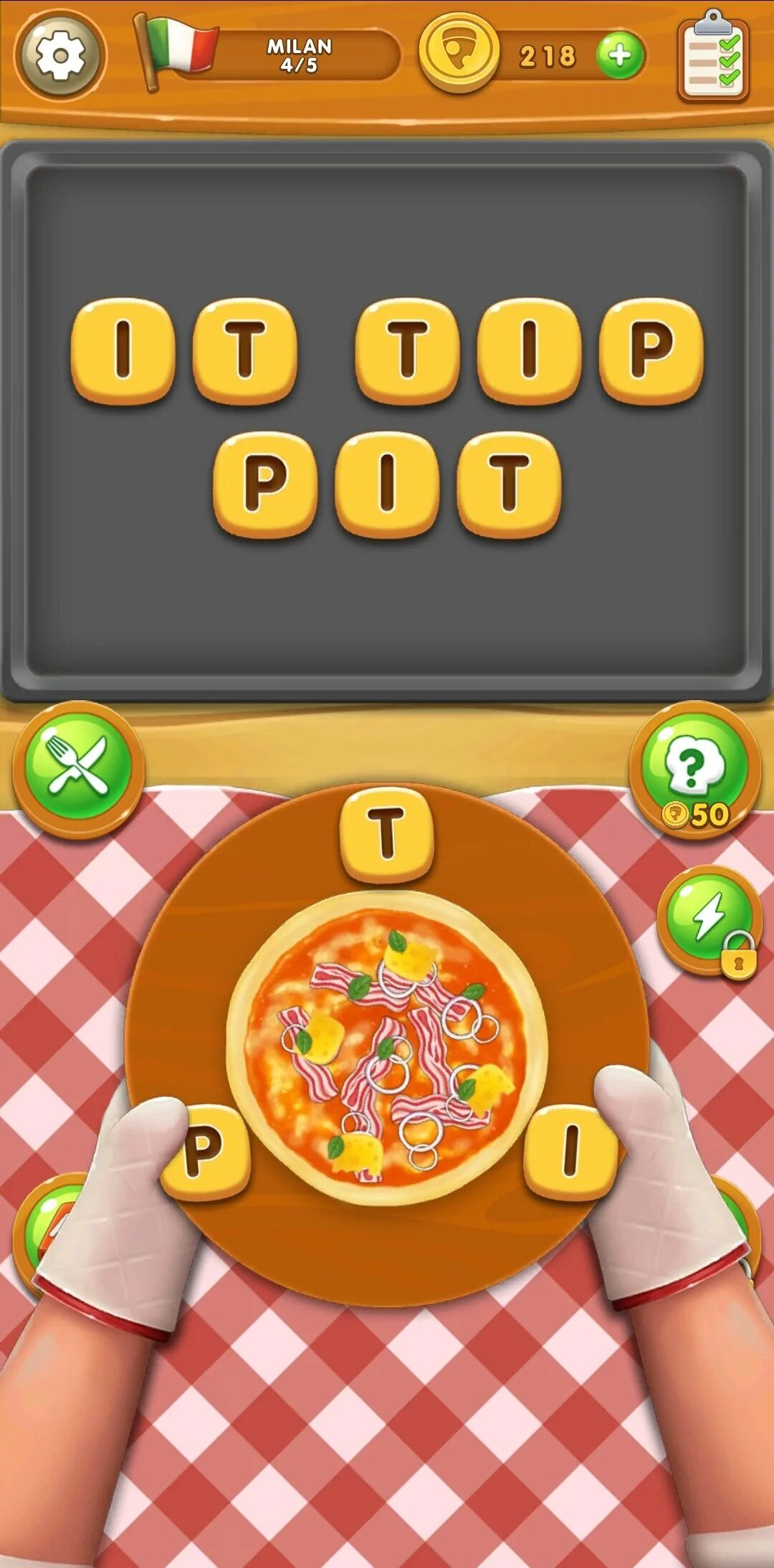Add more coins with the green plus
The width and height of the screenshot is (774, 1568).
[x=620, y=55]
